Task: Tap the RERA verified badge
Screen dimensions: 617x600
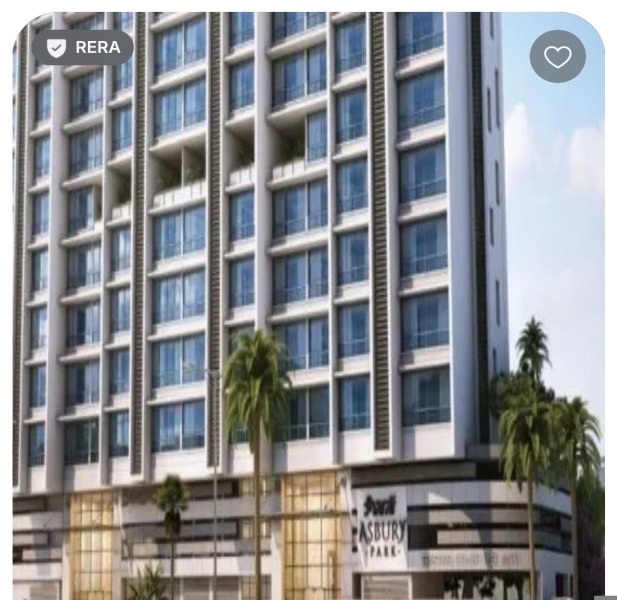Action: click(x=83, y=47)
